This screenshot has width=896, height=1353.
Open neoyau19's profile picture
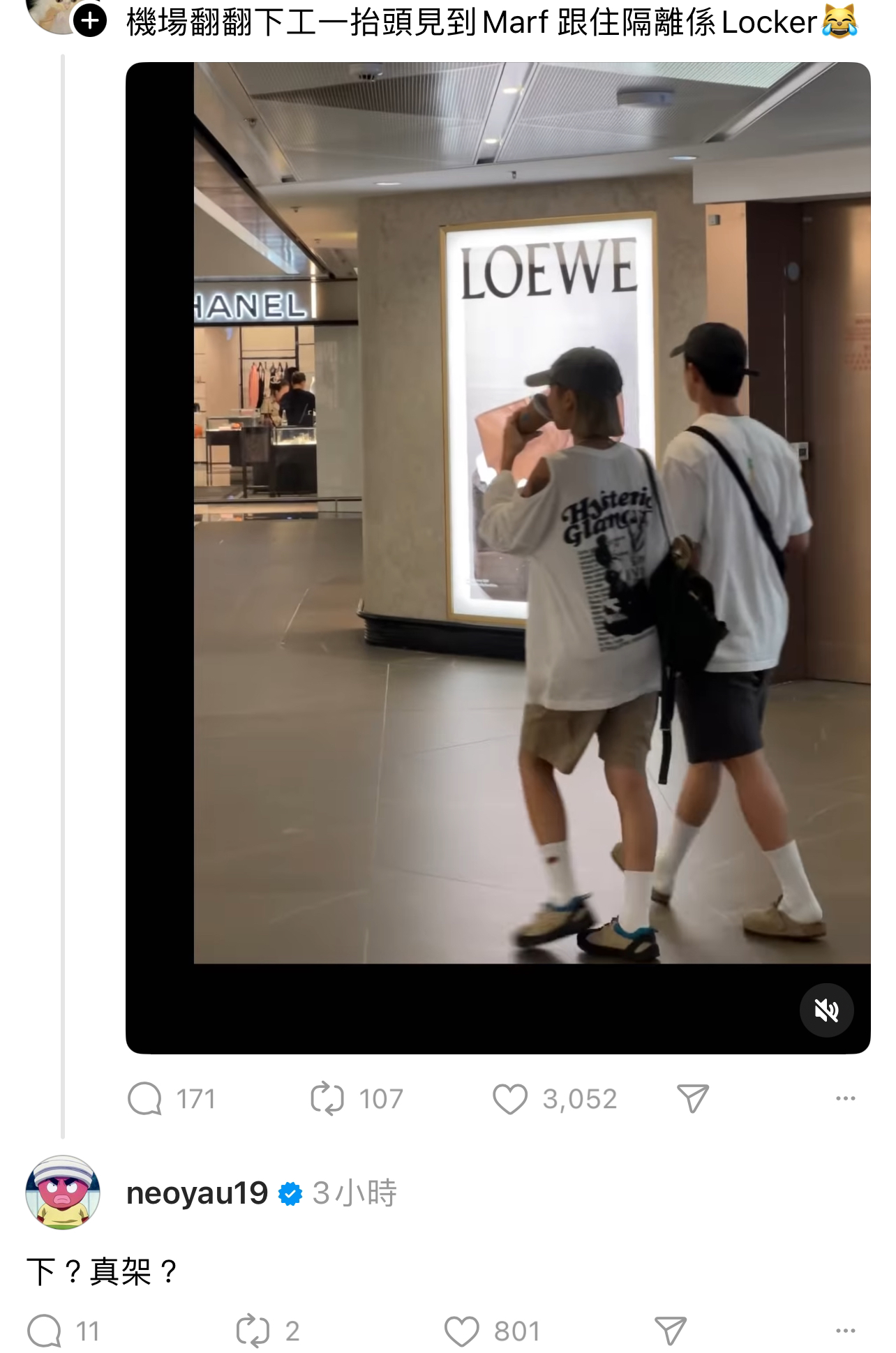[63, 1193]
